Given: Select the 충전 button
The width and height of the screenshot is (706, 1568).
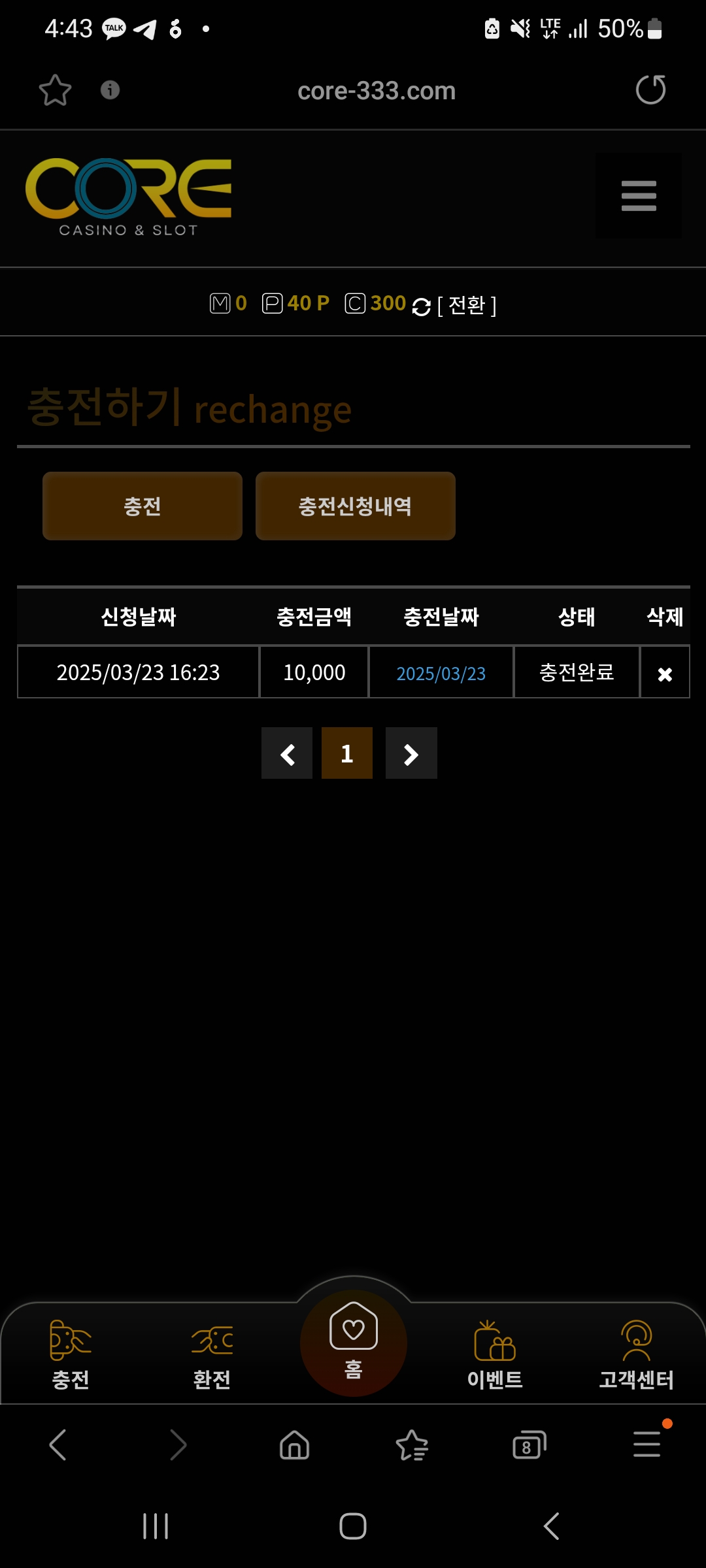Looking at the screenshot, I should [x=143, y=506].
